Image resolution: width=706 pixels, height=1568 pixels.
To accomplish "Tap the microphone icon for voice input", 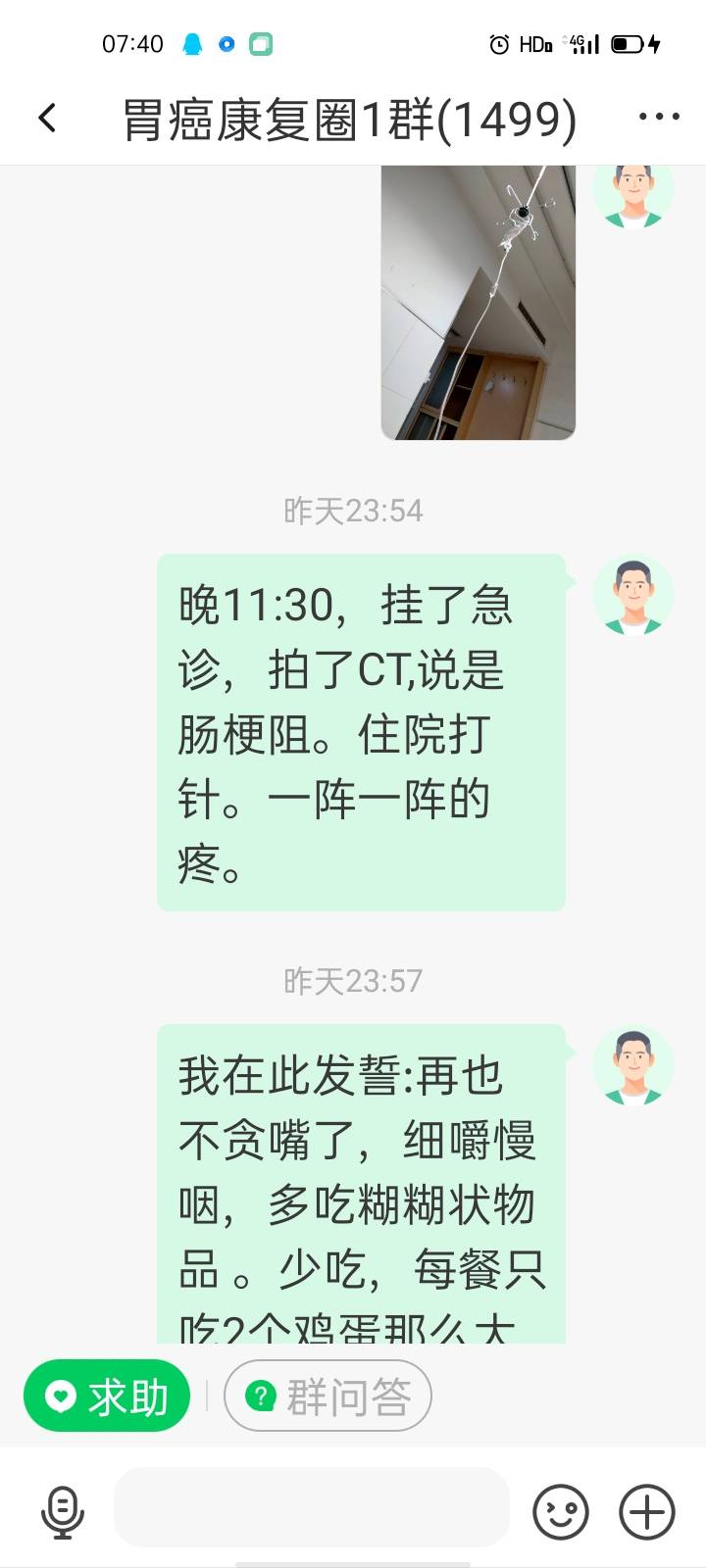I will [62, 1512].
